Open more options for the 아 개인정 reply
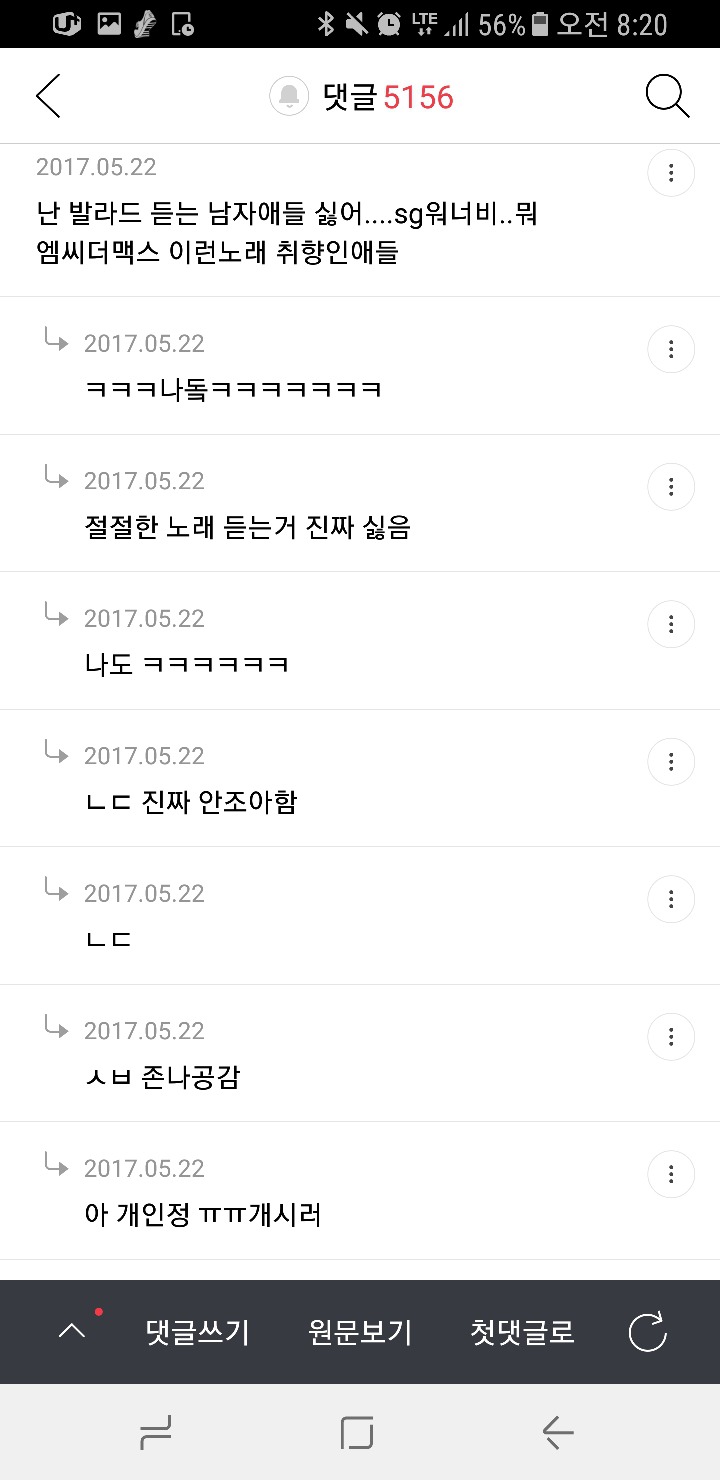720x1480 pixels. [671, 1174]
